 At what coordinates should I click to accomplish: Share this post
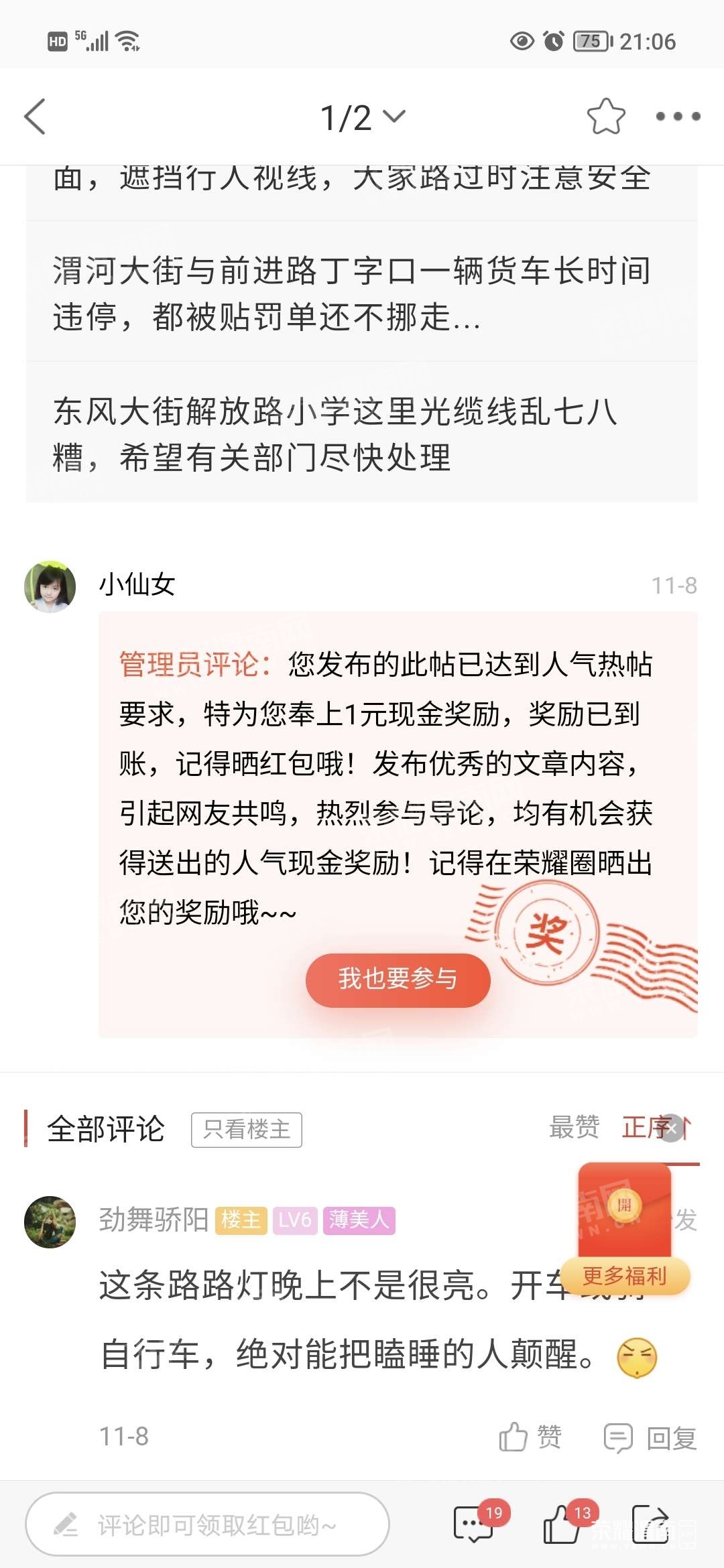coord(650,1524)
